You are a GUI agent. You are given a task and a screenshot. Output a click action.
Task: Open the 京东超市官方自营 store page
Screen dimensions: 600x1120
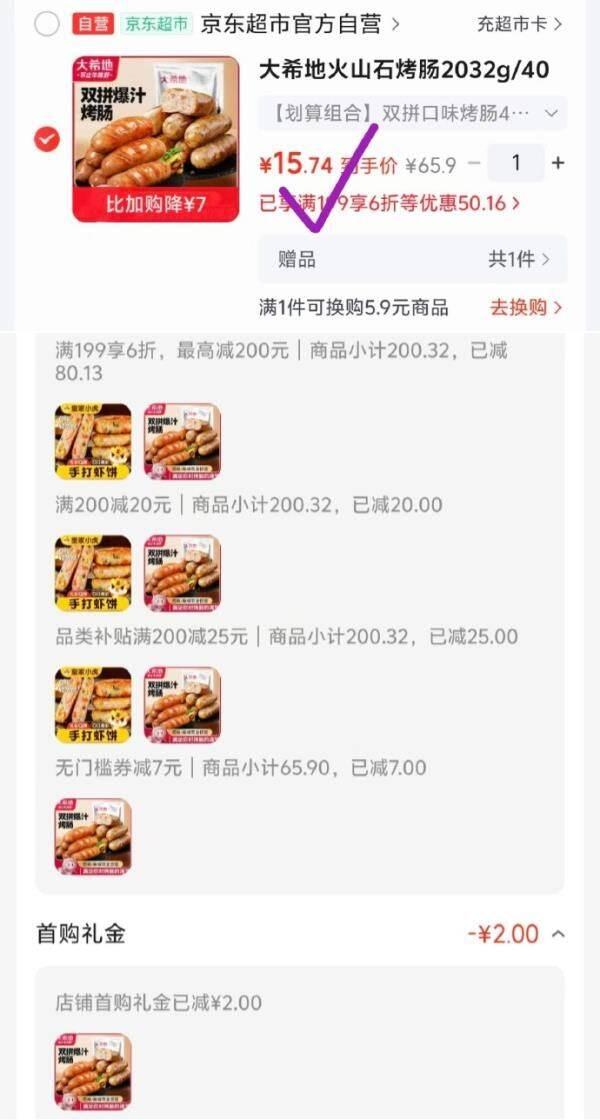[x=299, y=24]
